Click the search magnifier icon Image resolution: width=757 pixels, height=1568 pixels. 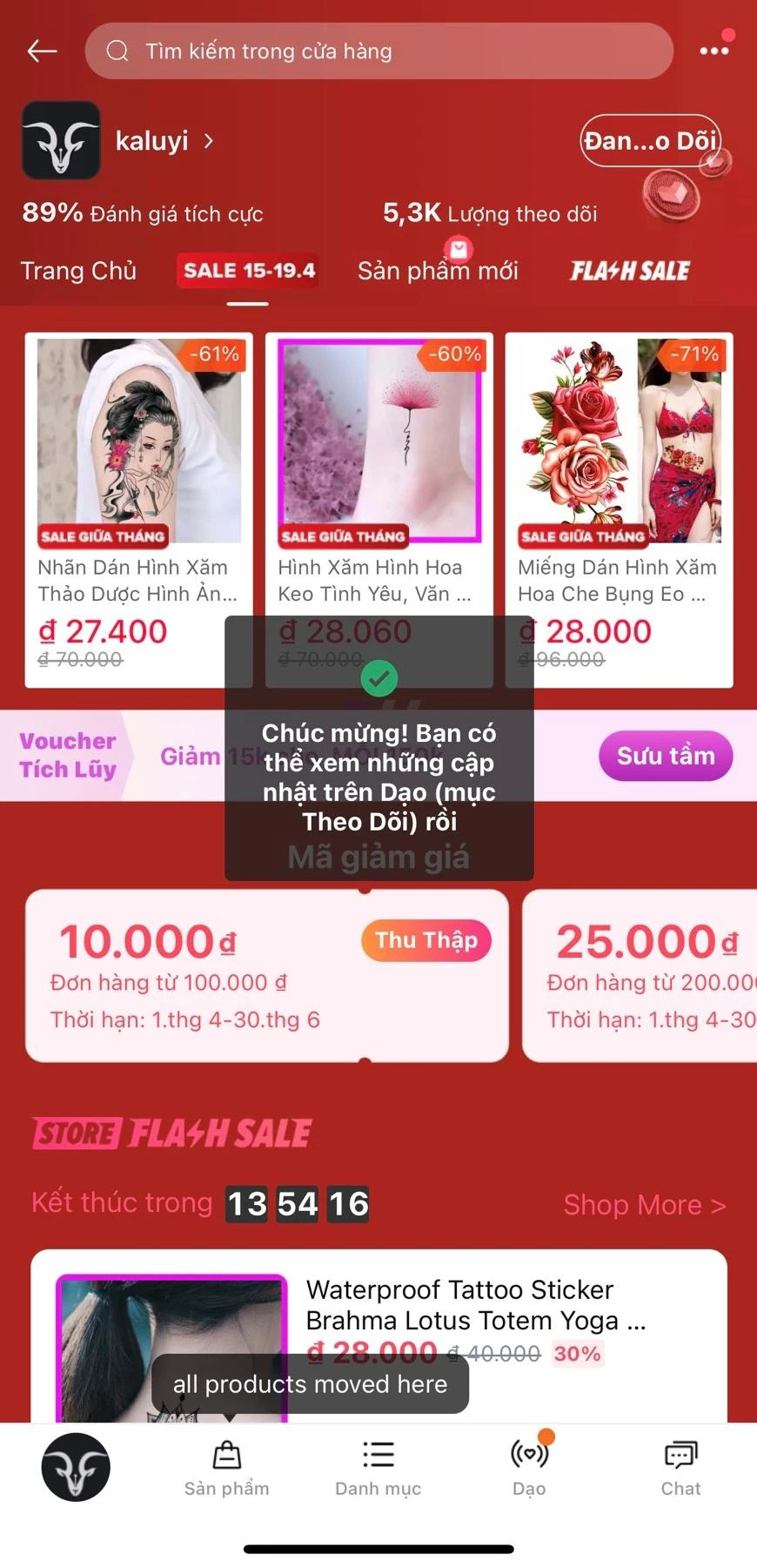[x=117, y=50]
